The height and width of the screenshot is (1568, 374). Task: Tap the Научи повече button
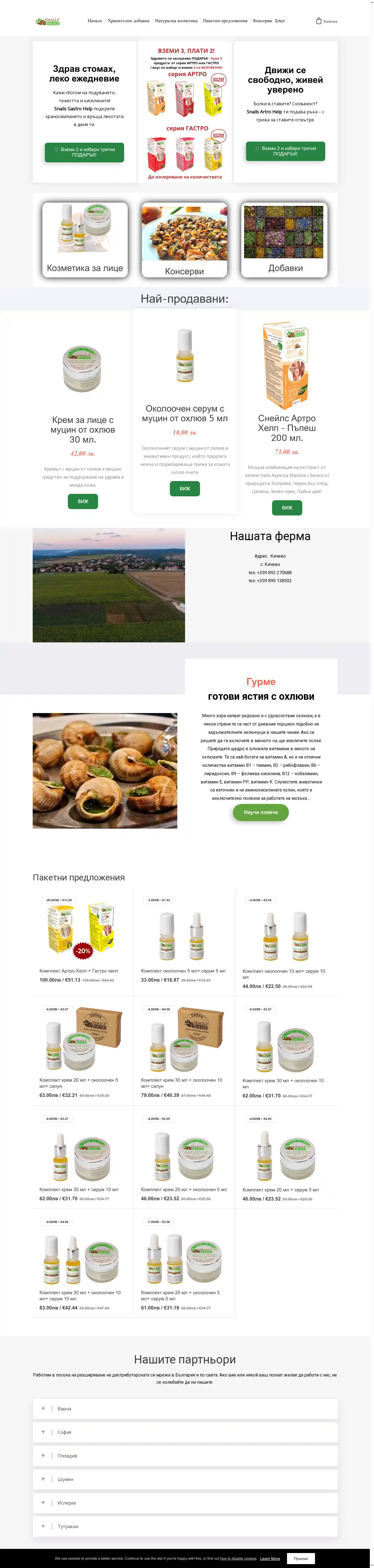pos(260,812)
